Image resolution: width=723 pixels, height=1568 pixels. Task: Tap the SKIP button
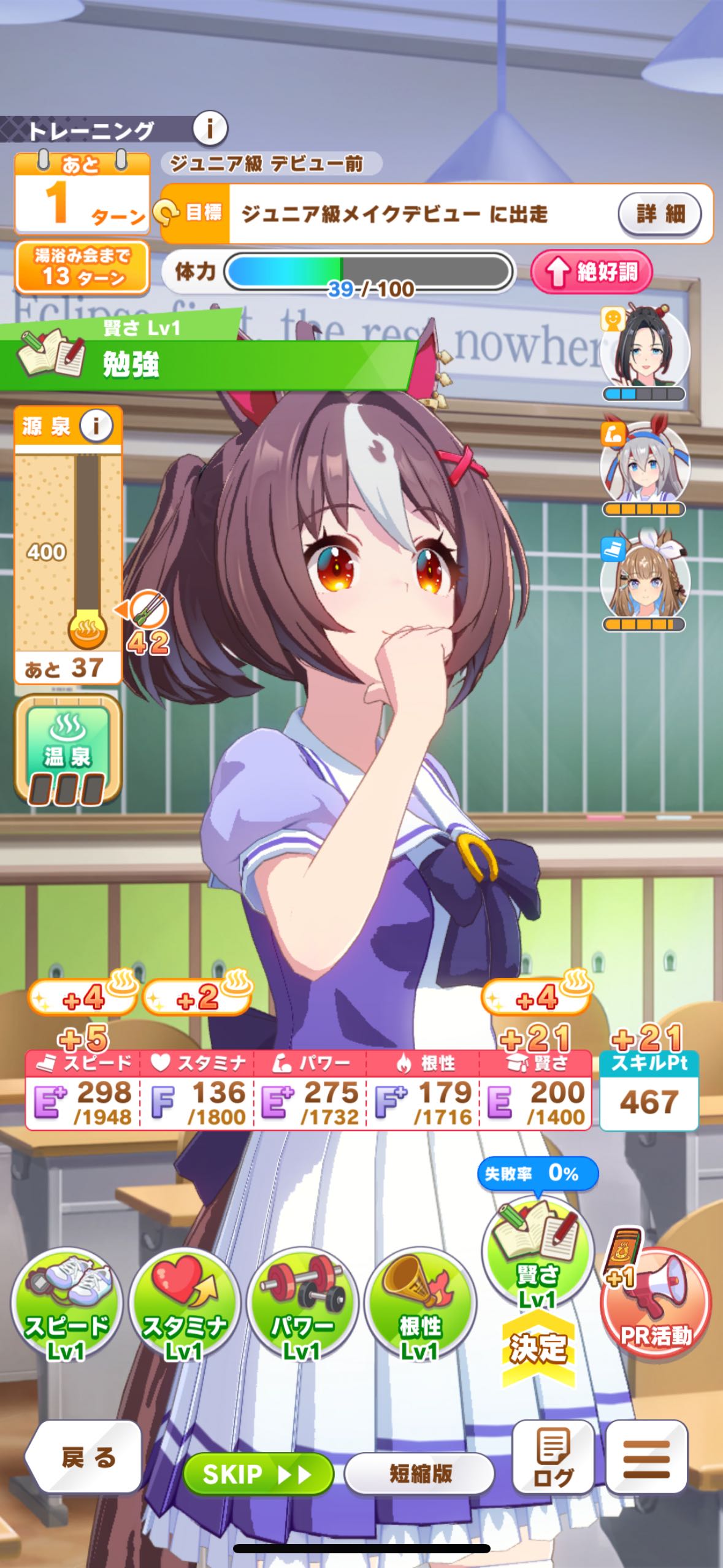tap(258, 1474)
